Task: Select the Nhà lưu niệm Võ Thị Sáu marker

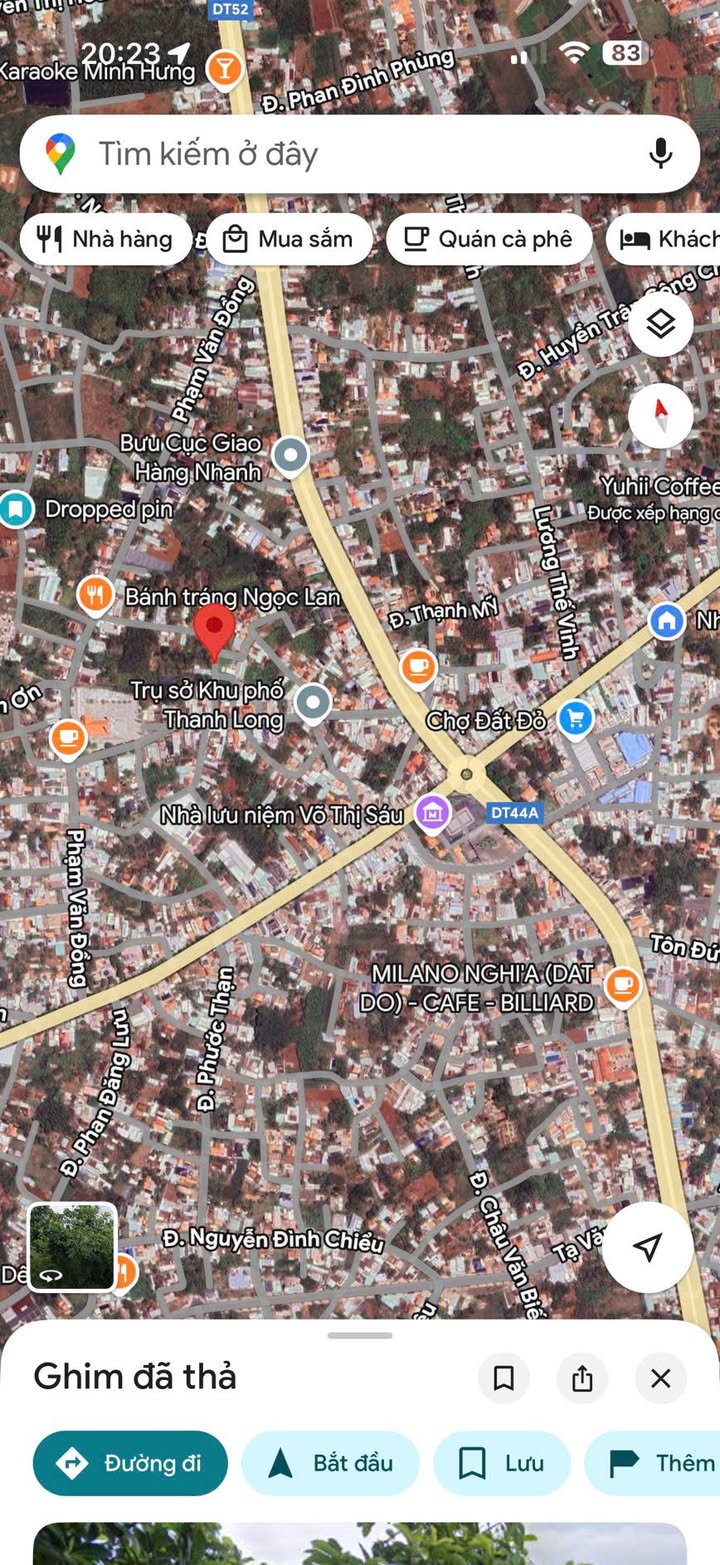Action: tap(432, 813)
